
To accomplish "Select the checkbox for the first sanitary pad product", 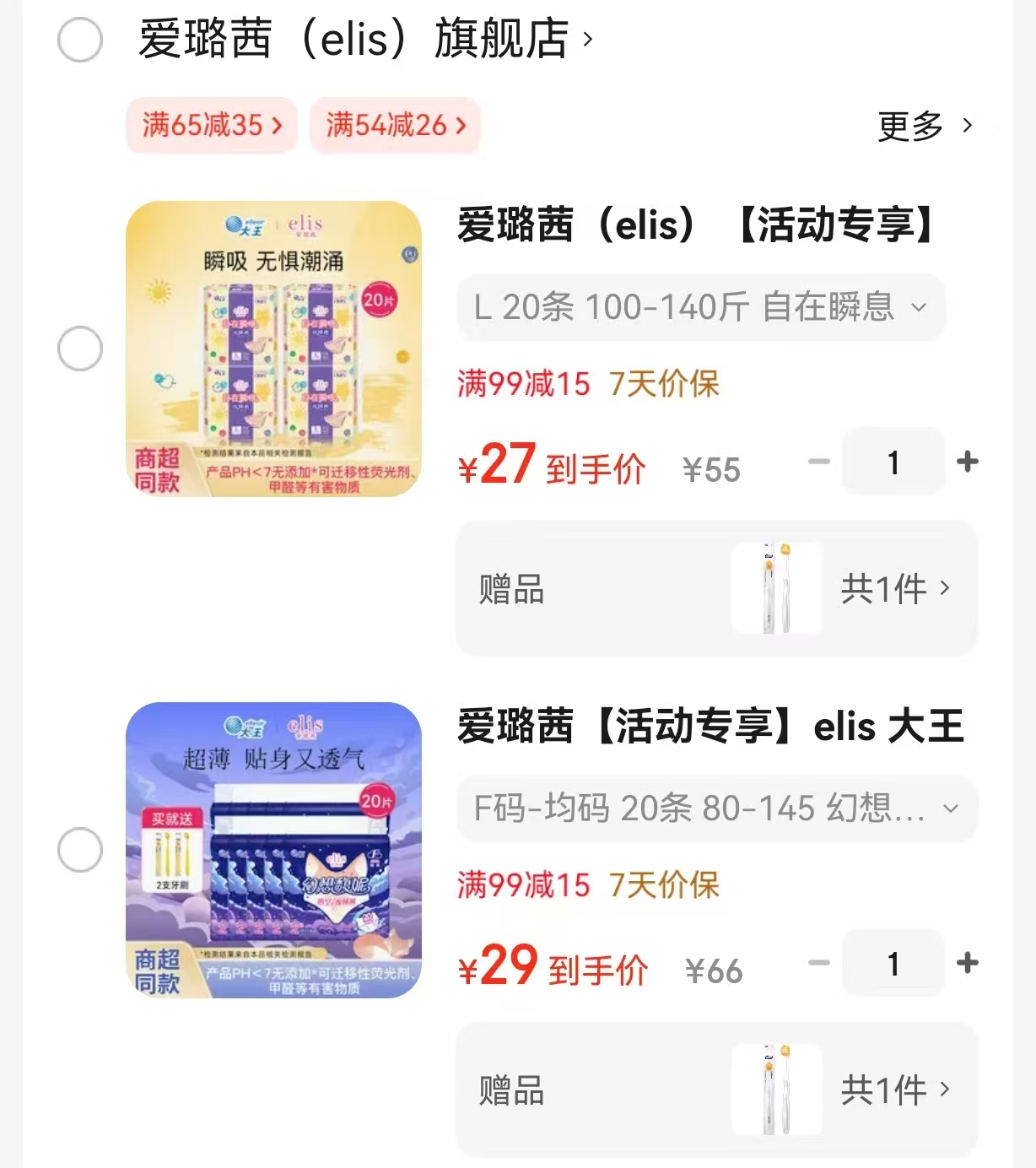I will 80,348.
